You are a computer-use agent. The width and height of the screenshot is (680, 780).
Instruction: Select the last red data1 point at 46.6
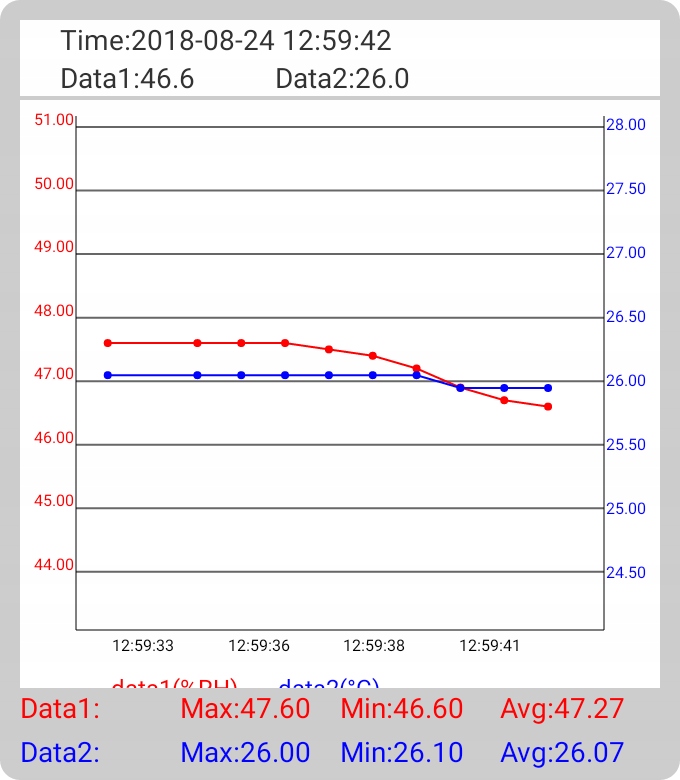point(548,406)
